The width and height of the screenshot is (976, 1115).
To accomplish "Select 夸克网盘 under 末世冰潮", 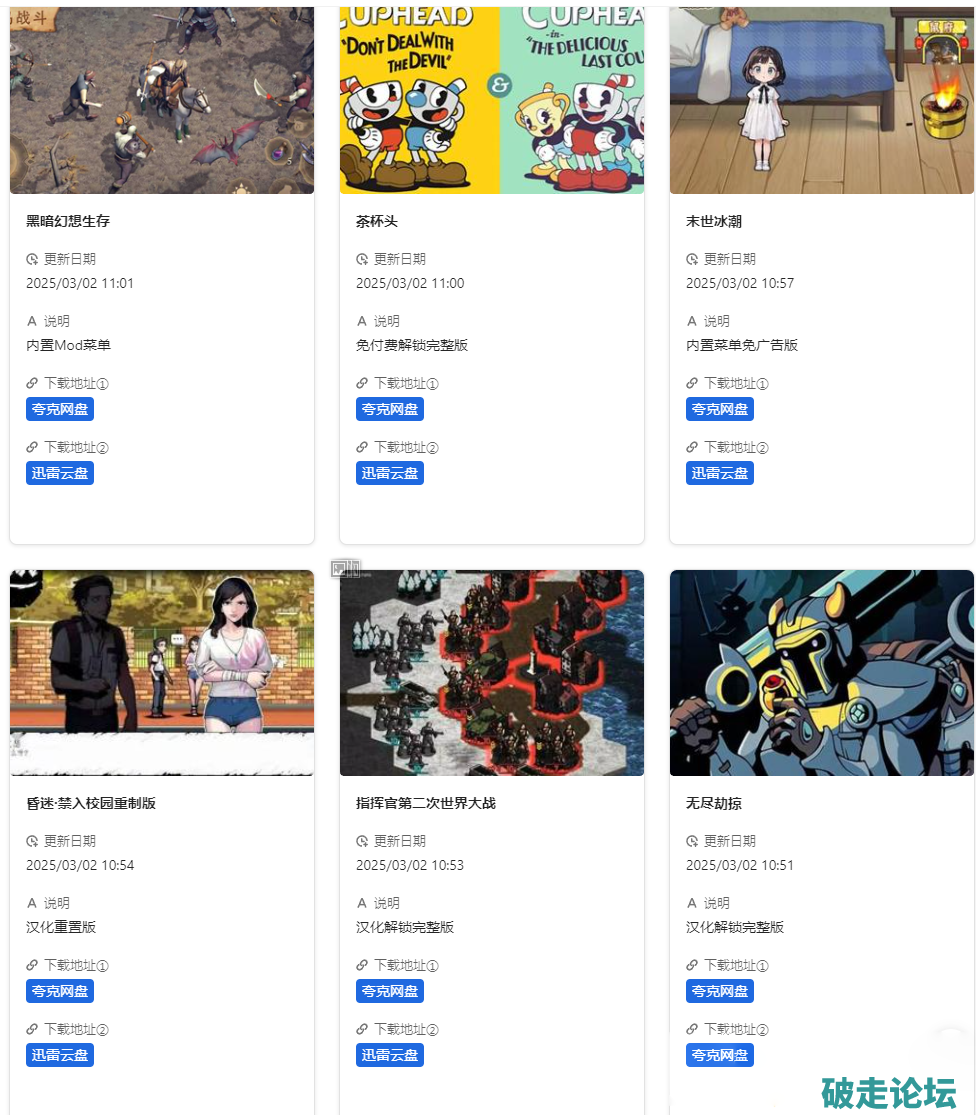I will (x=720, y=409).
